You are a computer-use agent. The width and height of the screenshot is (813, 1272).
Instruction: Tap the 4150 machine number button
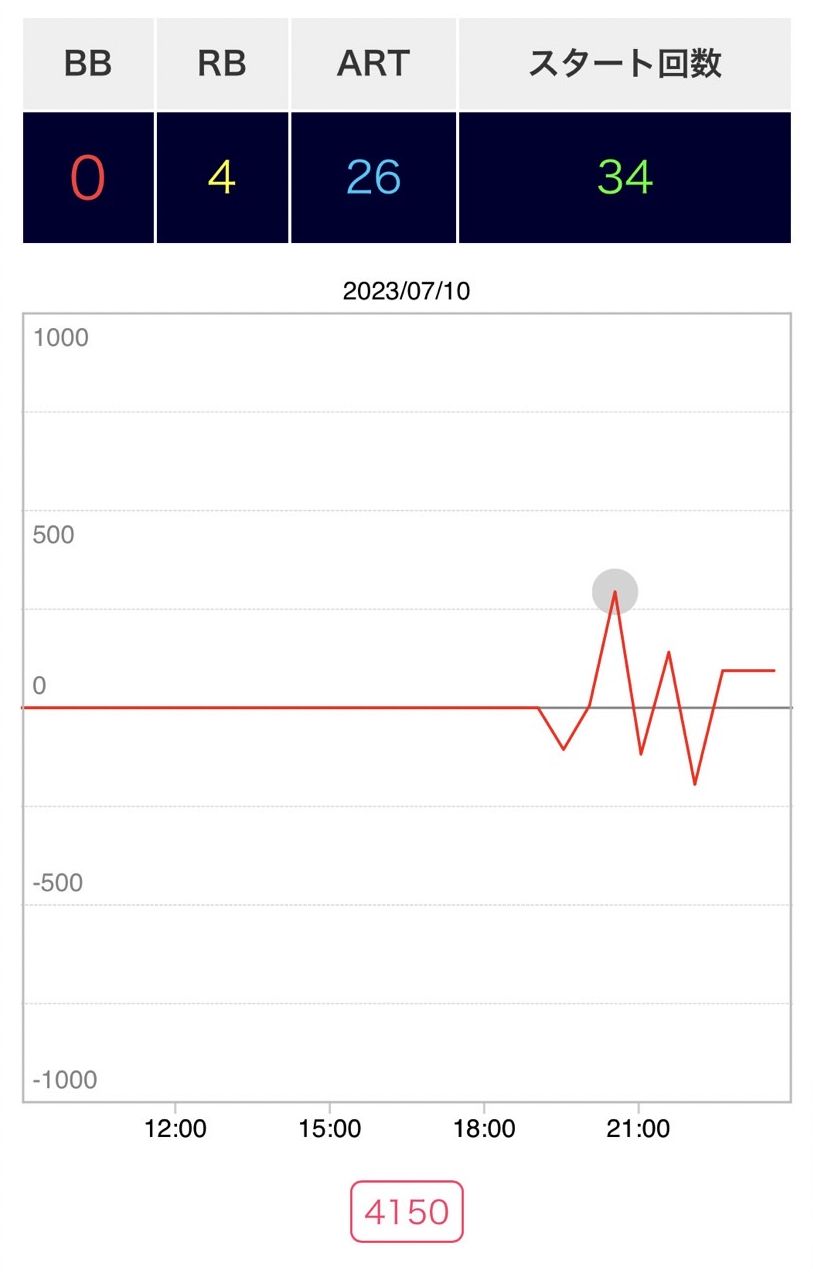pyautogui.click(x=407, y=1211)
